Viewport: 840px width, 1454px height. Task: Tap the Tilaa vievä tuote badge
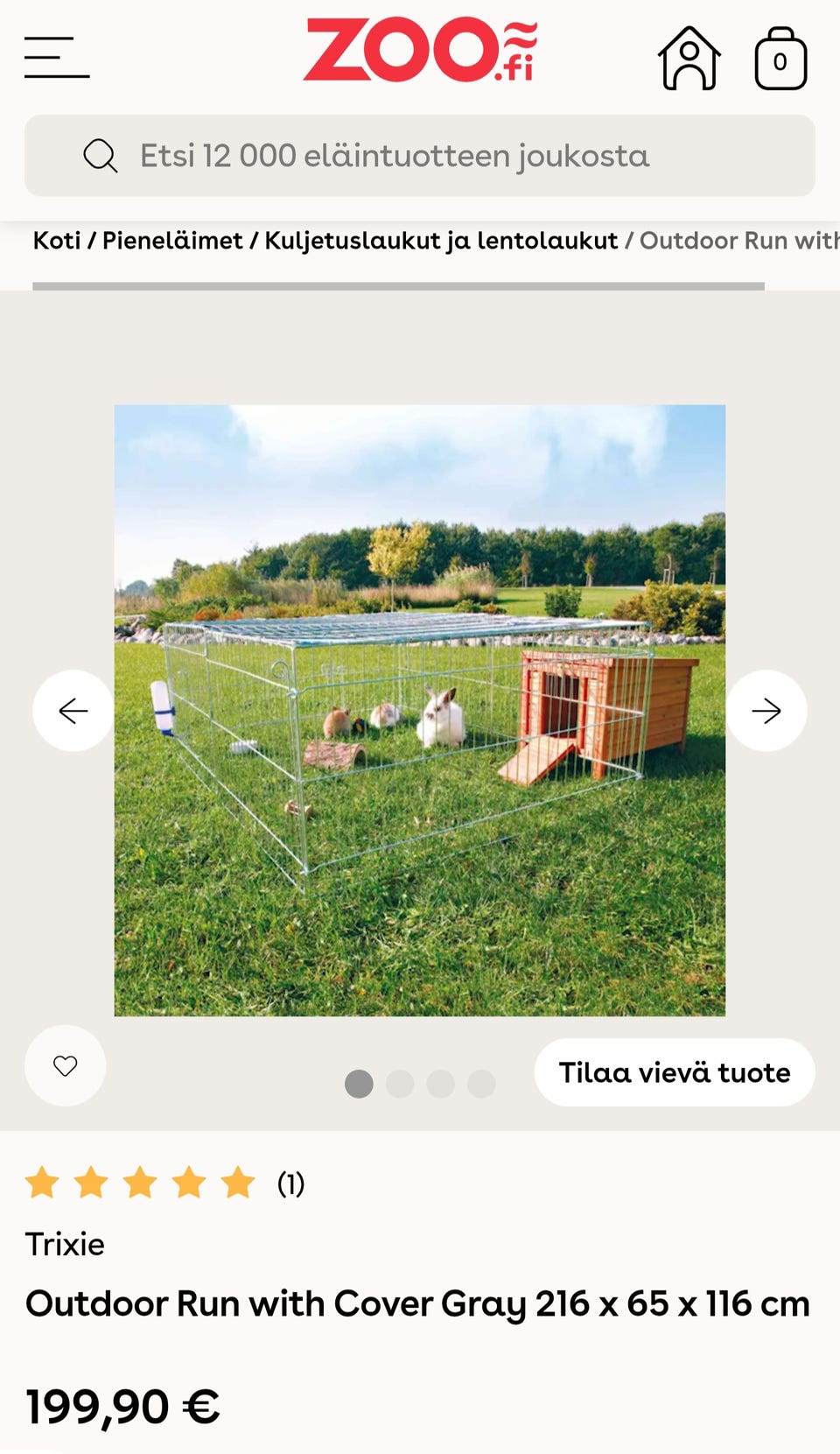pyautogui.click(x=675, y=1072)
